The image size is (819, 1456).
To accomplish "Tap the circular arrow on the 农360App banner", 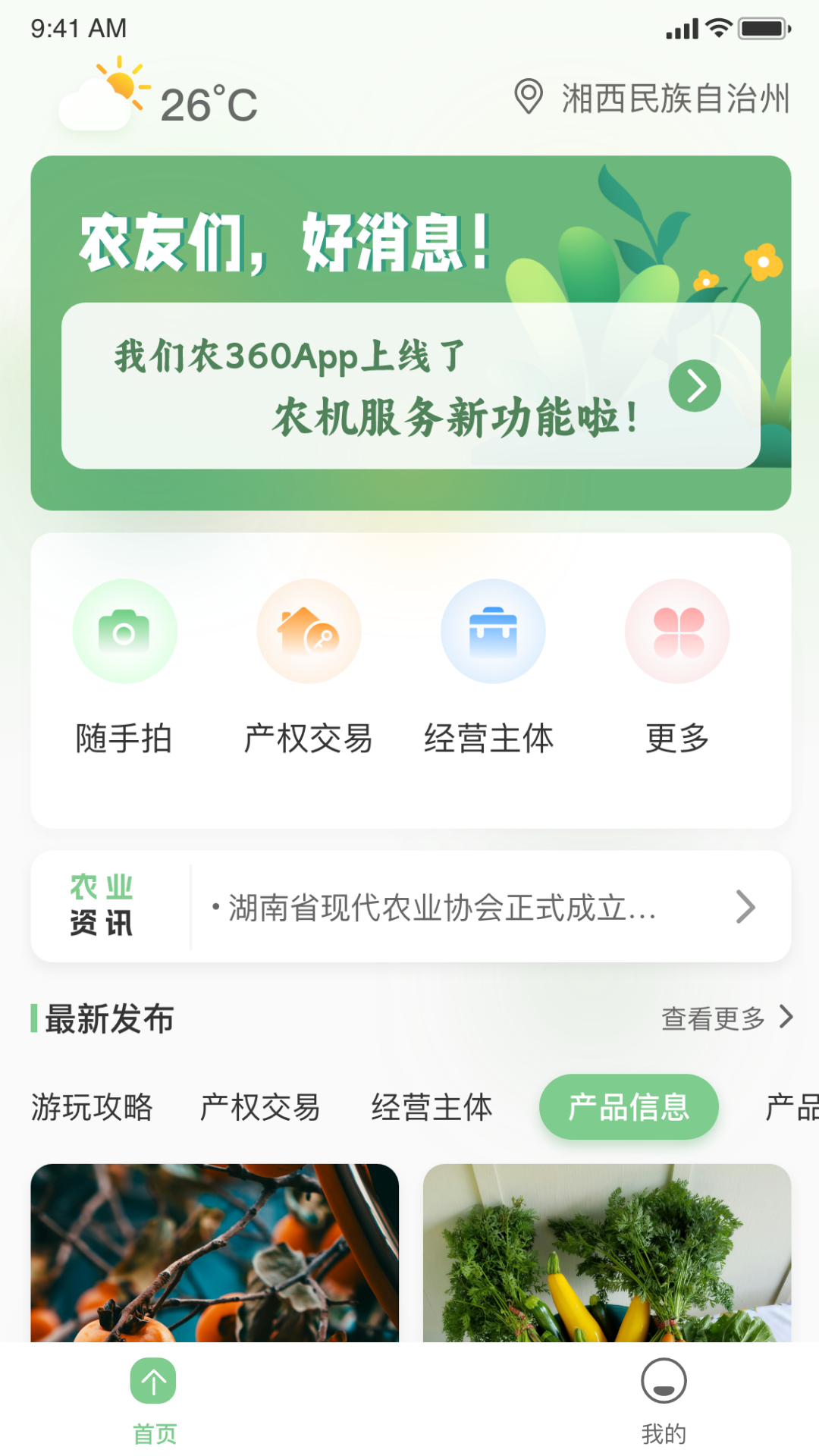I will [694, 385].
